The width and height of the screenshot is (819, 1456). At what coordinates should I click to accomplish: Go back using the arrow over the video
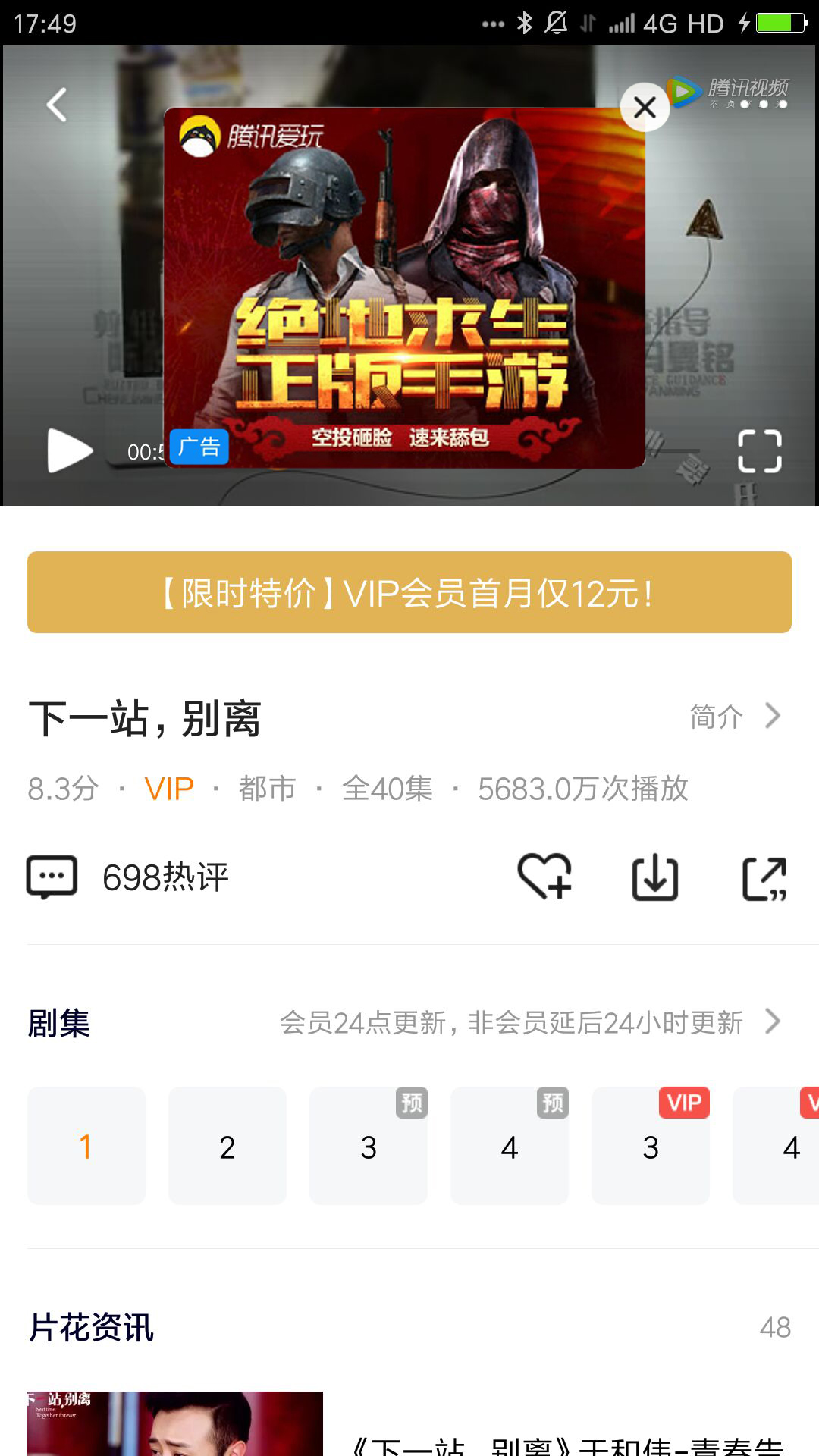pos(58,105)
